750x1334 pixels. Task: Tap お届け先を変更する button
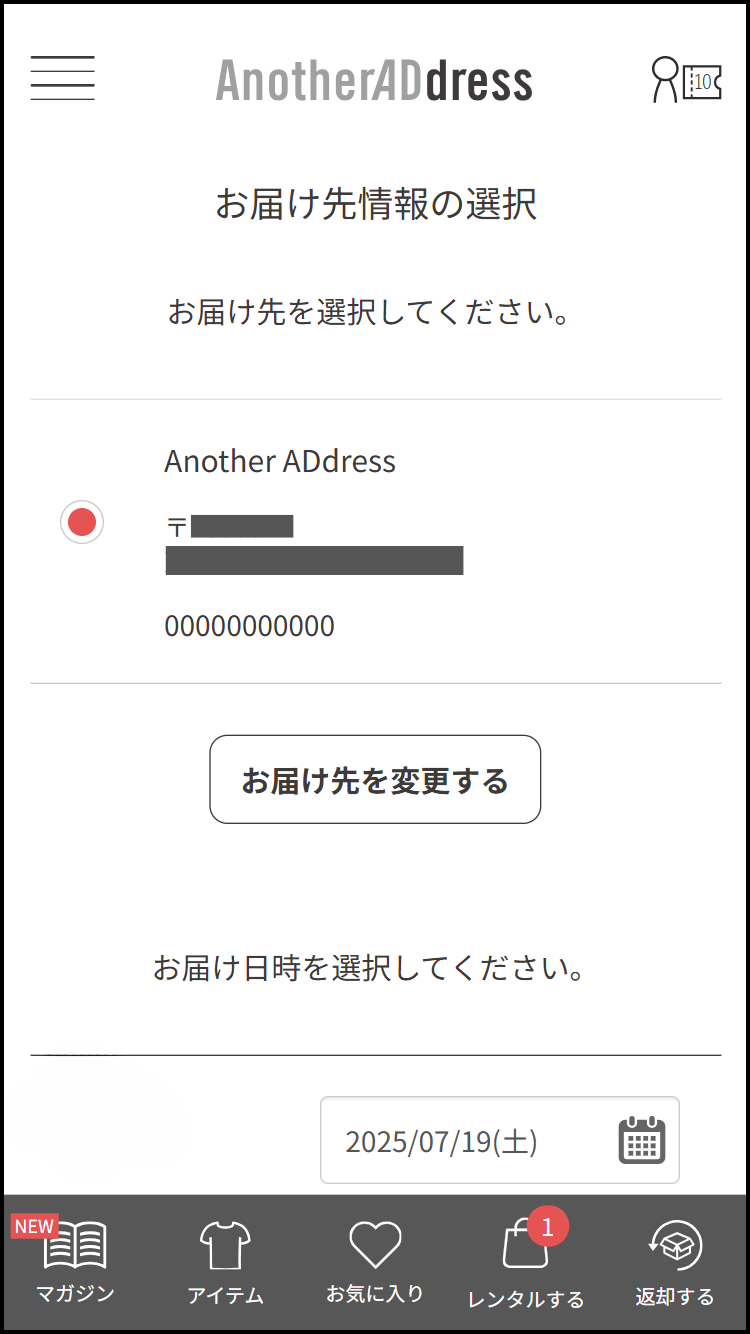375,779
